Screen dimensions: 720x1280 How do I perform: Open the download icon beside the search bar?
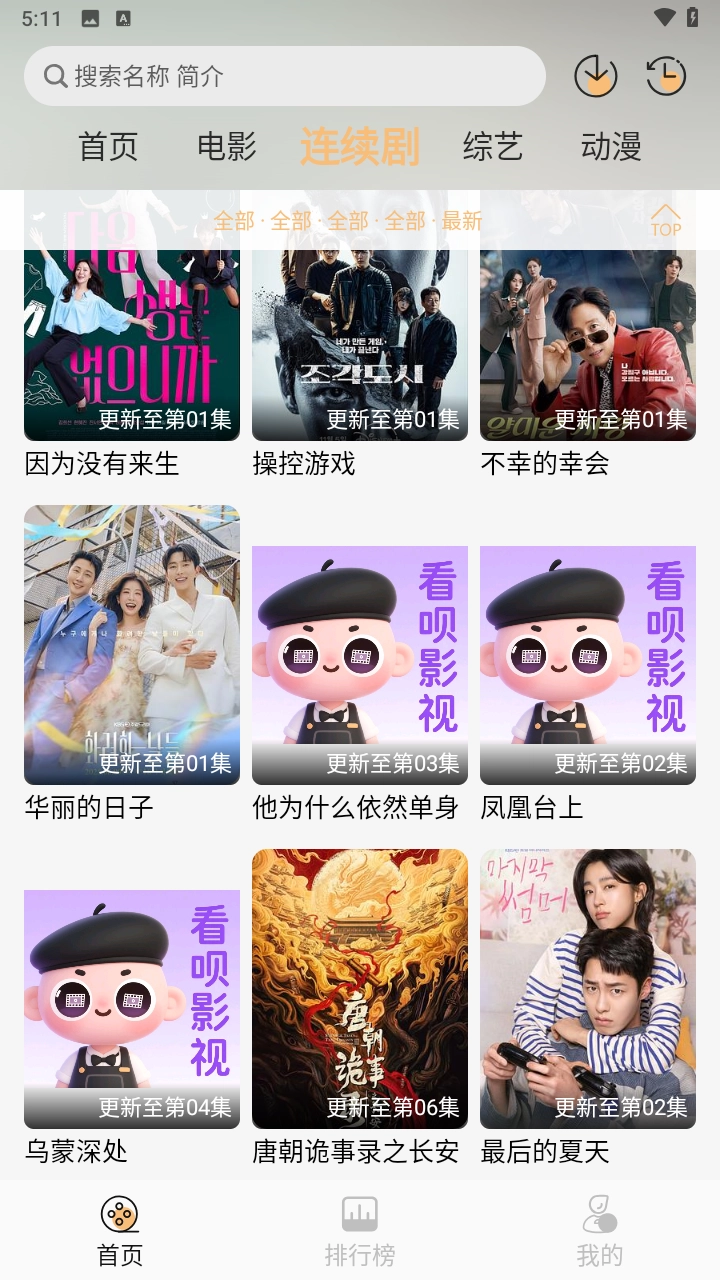pos(596,75)
